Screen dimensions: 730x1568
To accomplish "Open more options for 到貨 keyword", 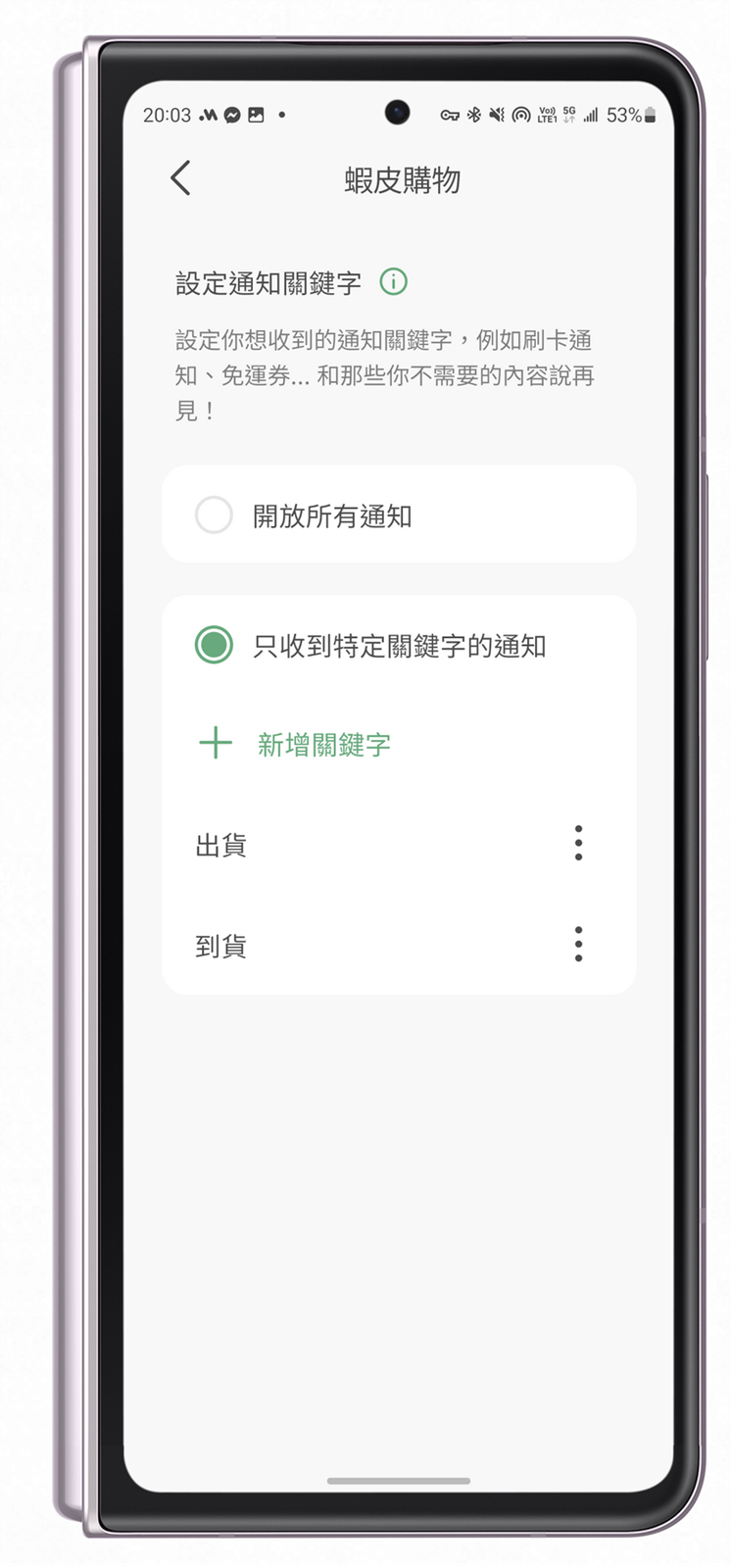I will (578, 944).
